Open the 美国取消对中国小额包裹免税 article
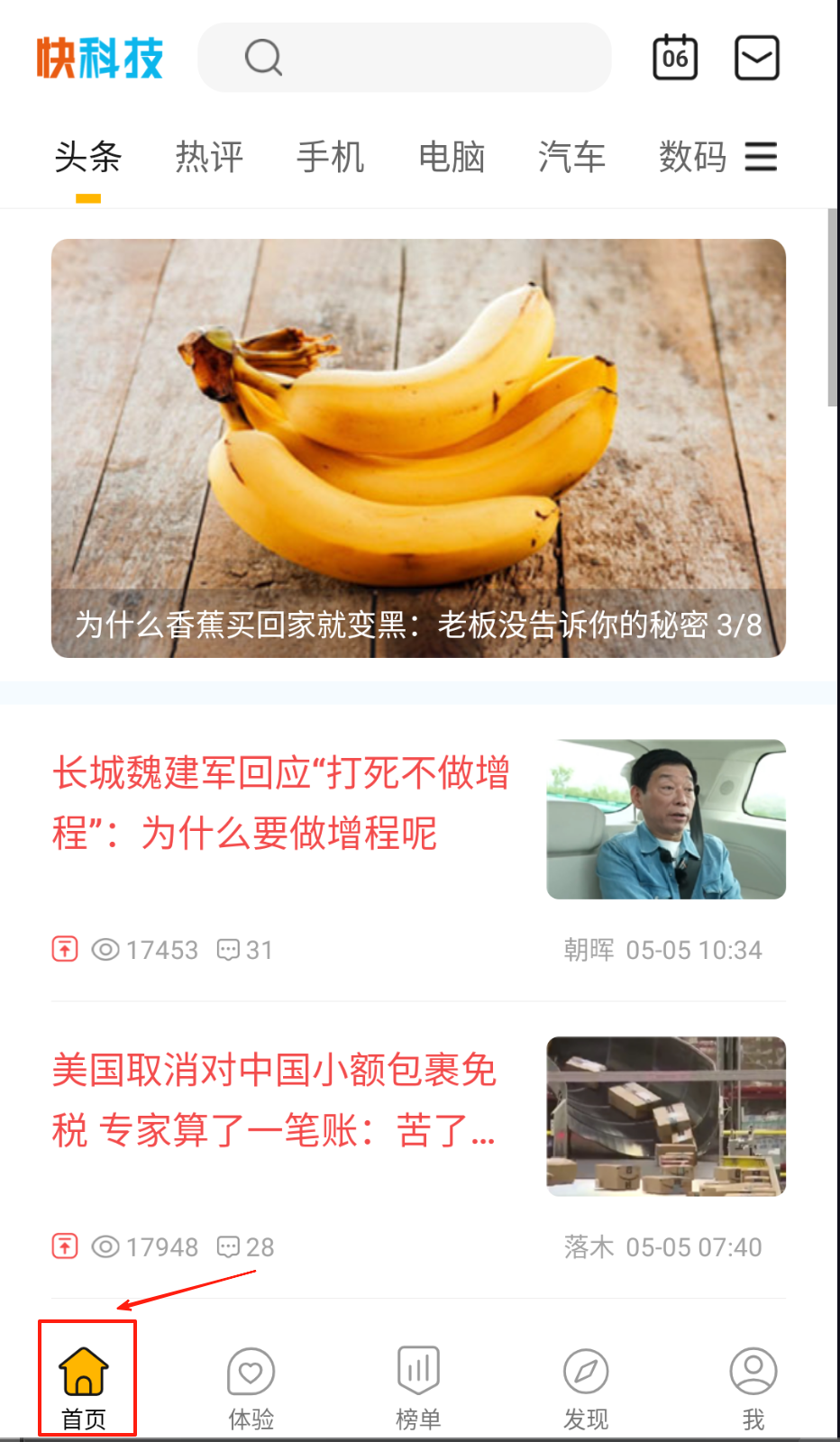The height and width of the screenshot is (1442, 840). pyautogui.click(x=274, y=1100)
